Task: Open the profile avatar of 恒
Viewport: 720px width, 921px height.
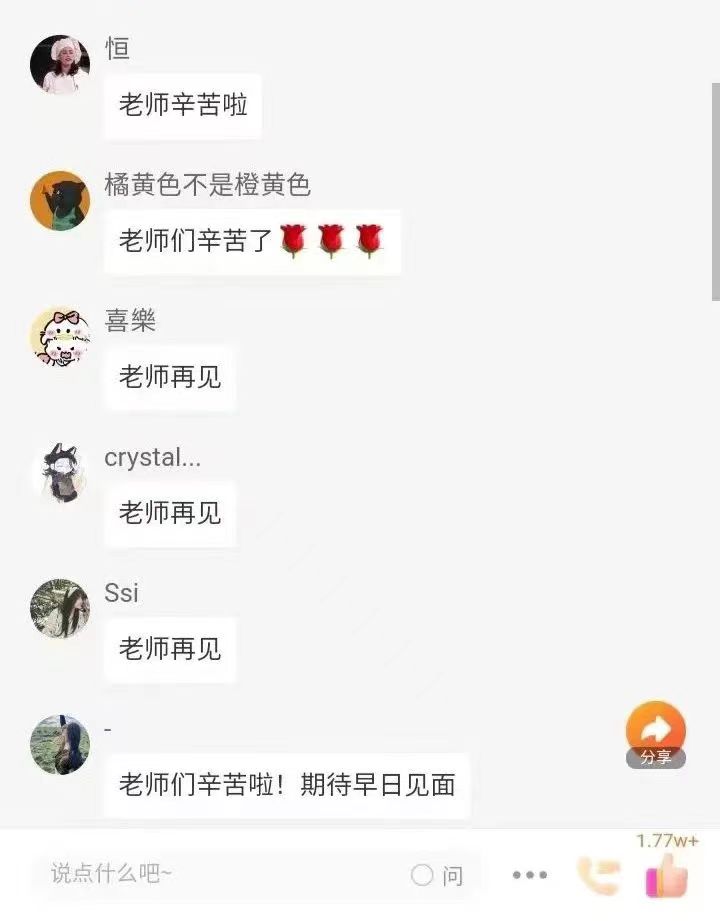Action: pos(60,65)
